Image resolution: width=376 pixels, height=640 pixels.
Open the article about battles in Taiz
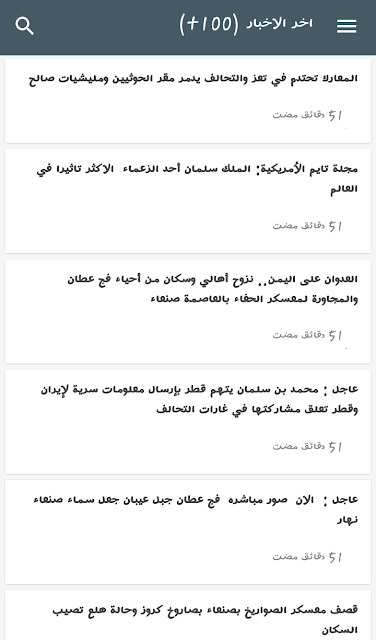[x=188, y=101]
